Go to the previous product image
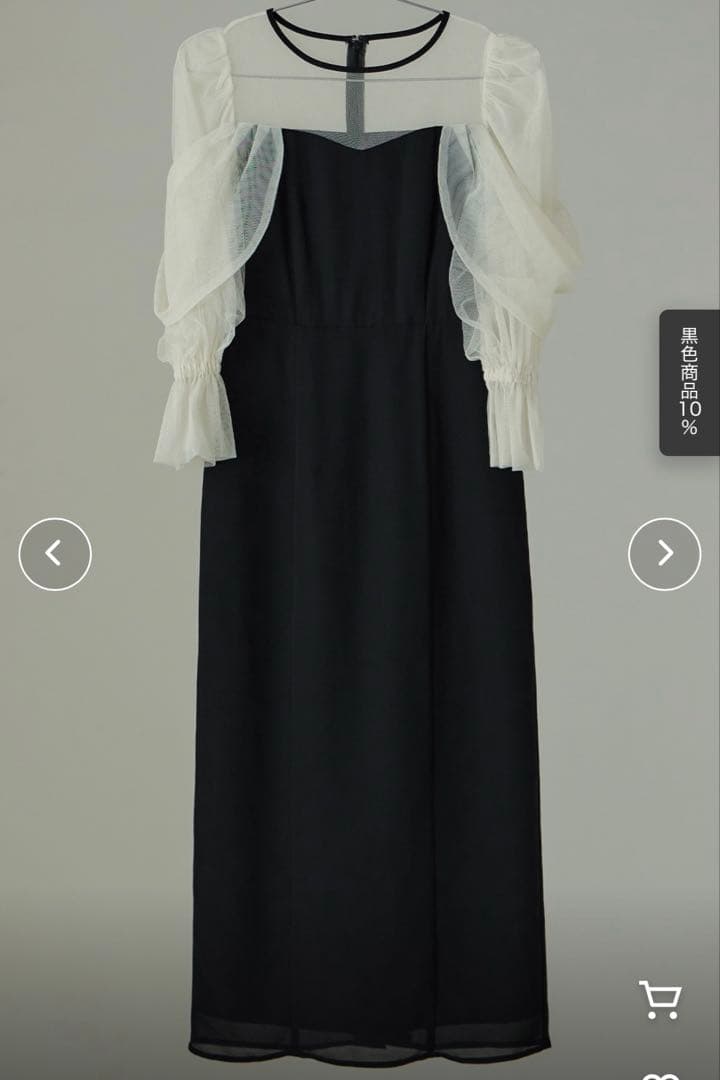This screenshot has width=720, height=1080. pyautogui.click(x=55, y=554)
